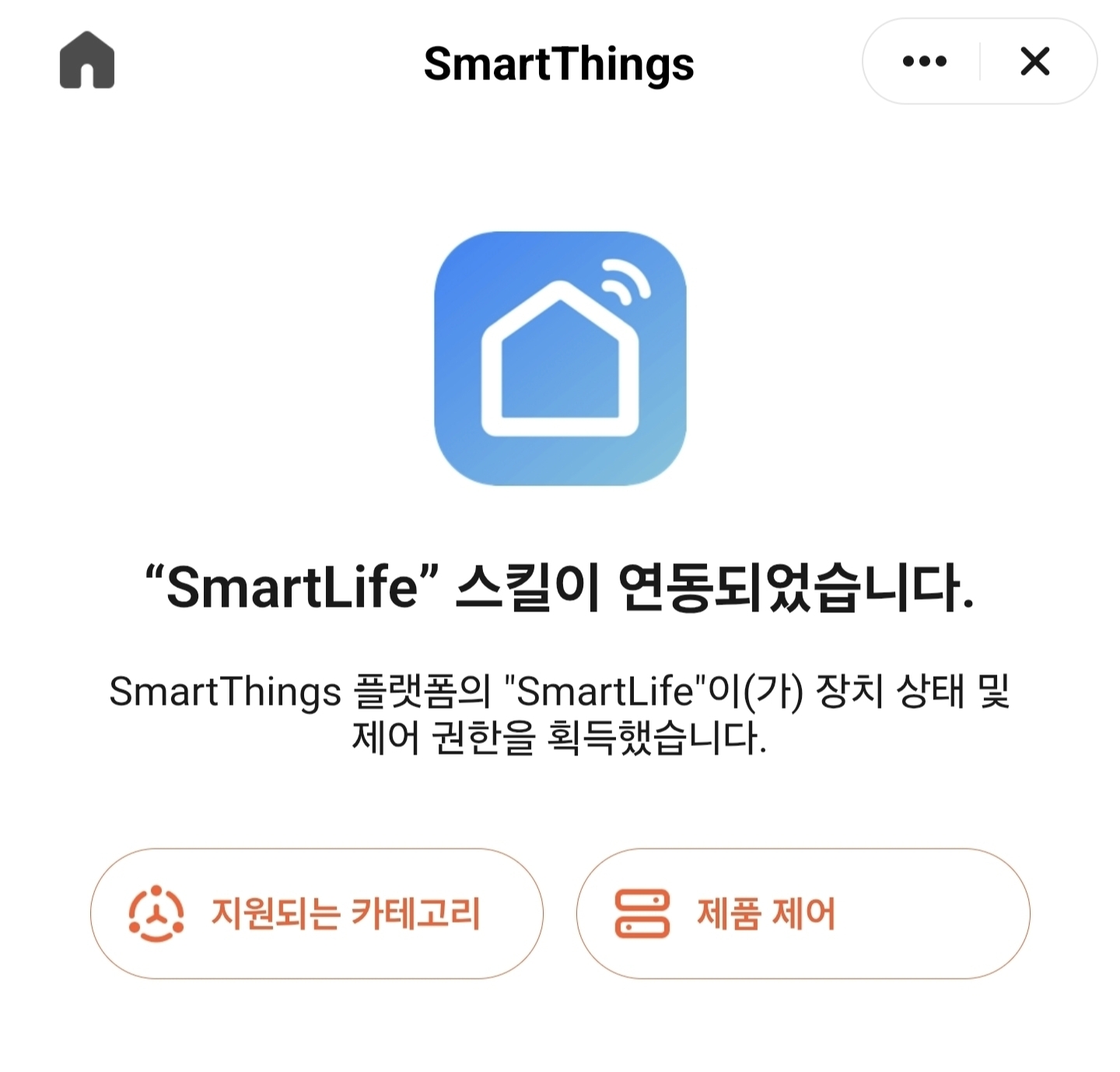Image resolution: width=1120 pixels, height=1072 pixels.
Task: Tap the 제품 제어 (product control) button
Action: tap(803, 913)
